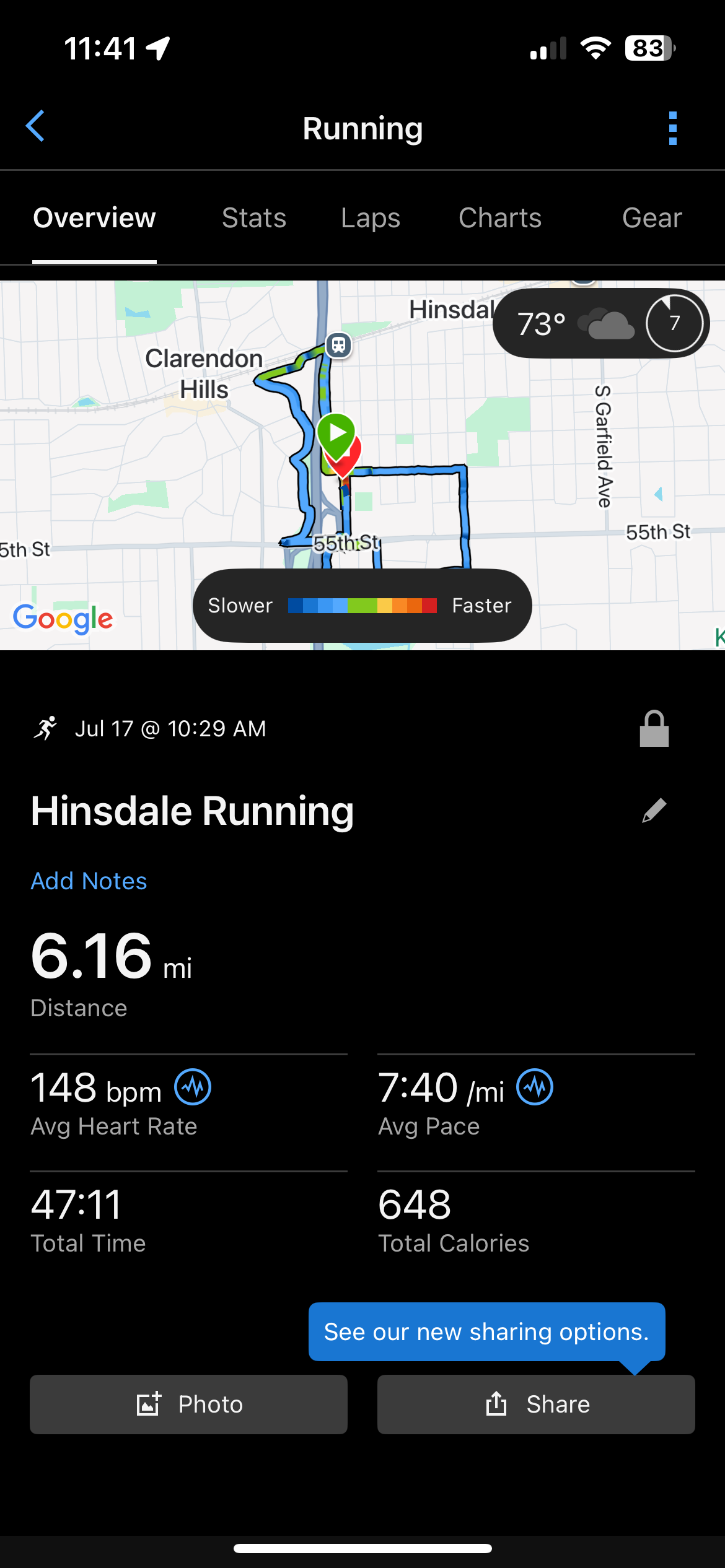The image size is (725, 1568).
Task: Tap the new sharing options tooltip
Action: 487,1331
